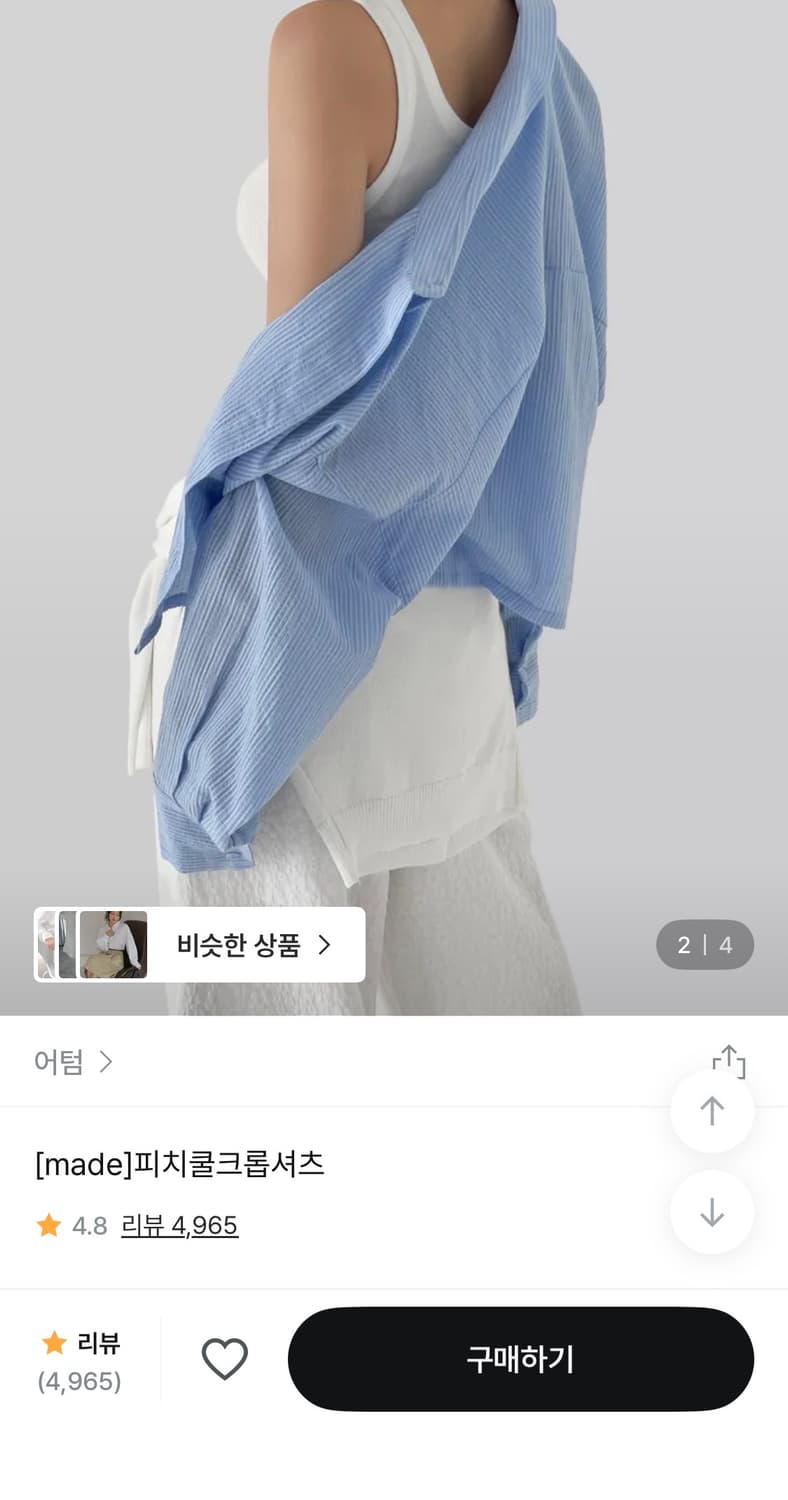Select the 리뷰 section in the bottom bar

pyautogui.click(x=80, y=1358)
